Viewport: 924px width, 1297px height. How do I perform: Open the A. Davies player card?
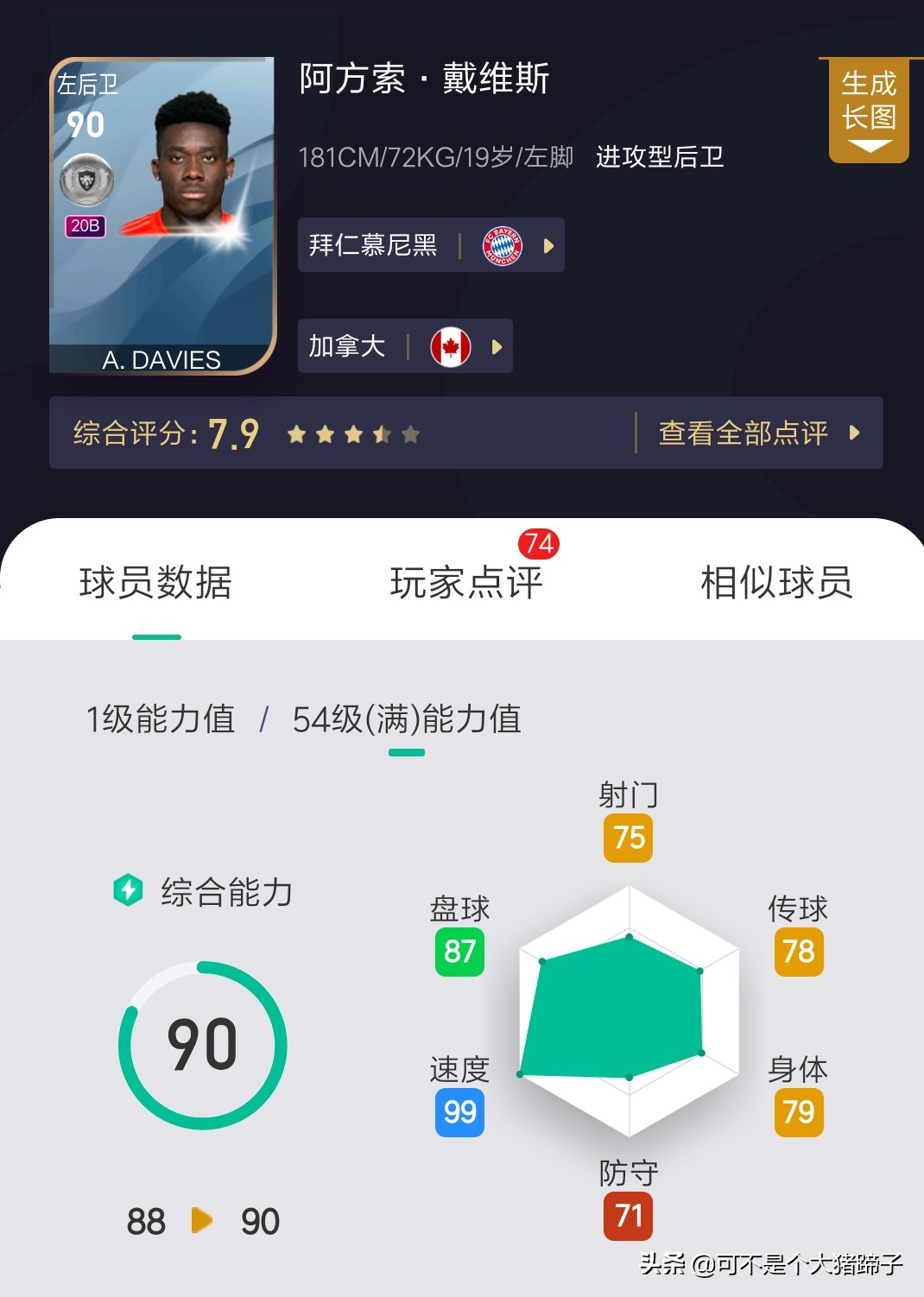pos(162,216)
